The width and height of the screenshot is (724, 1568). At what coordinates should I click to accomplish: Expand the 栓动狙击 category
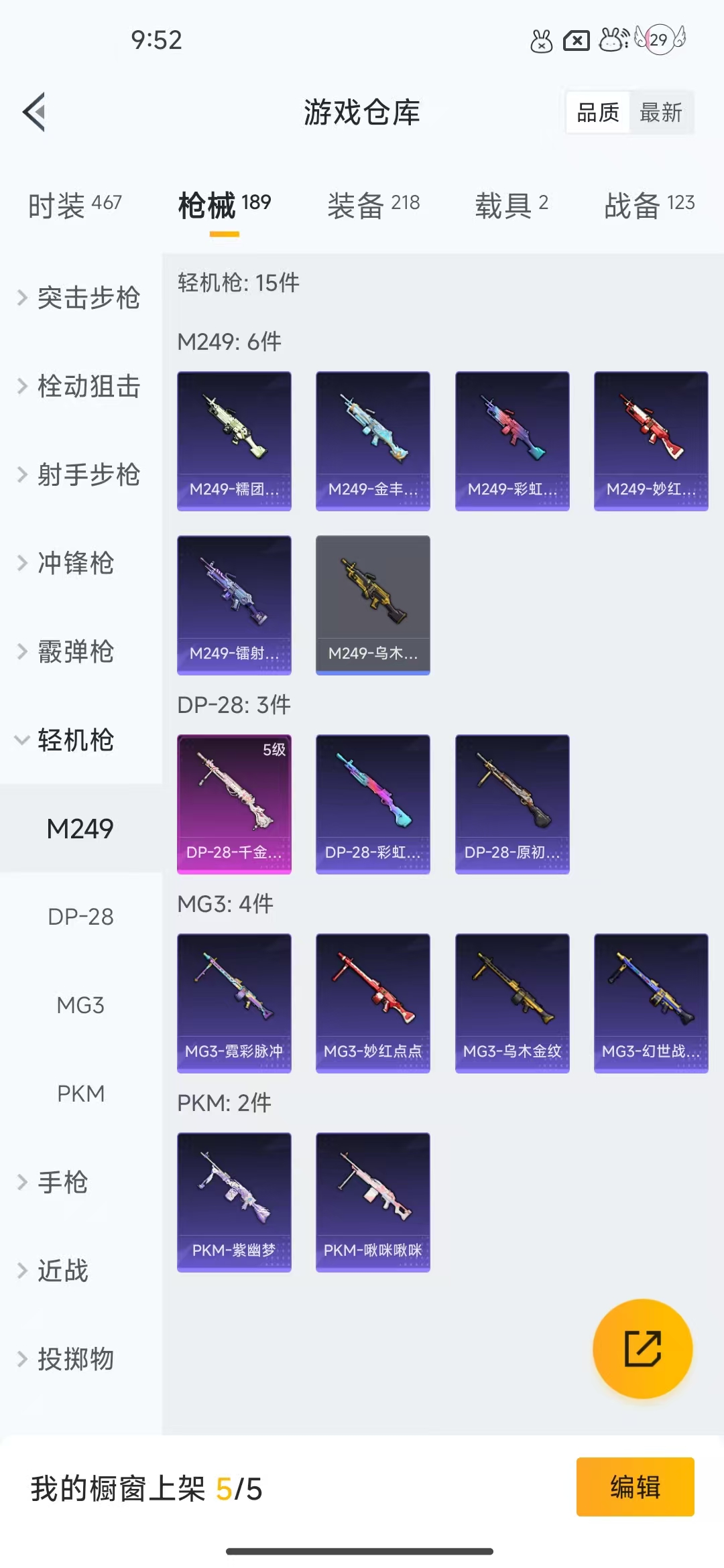80,386
